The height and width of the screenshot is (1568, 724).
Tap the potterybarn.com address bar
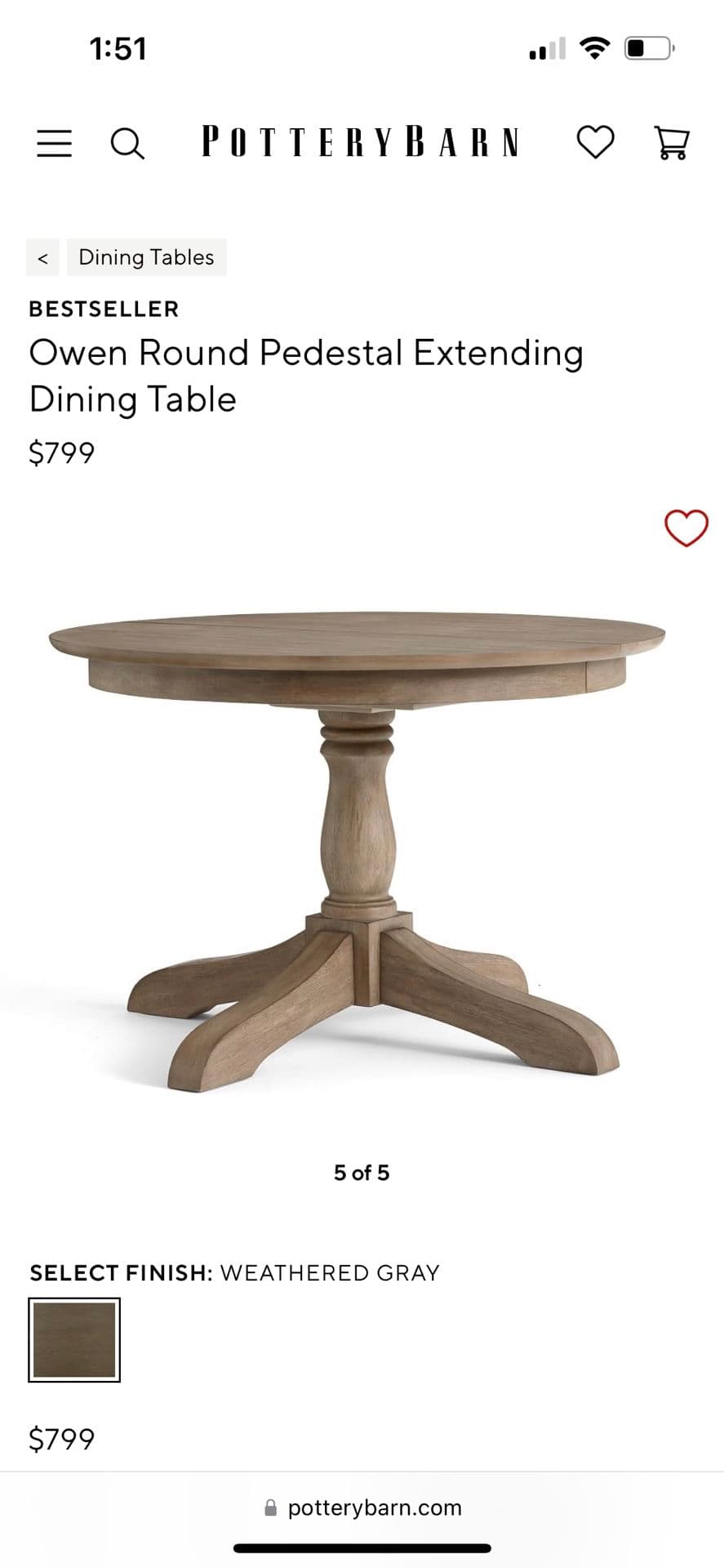pyautogui.click(x=363, y=1508)
